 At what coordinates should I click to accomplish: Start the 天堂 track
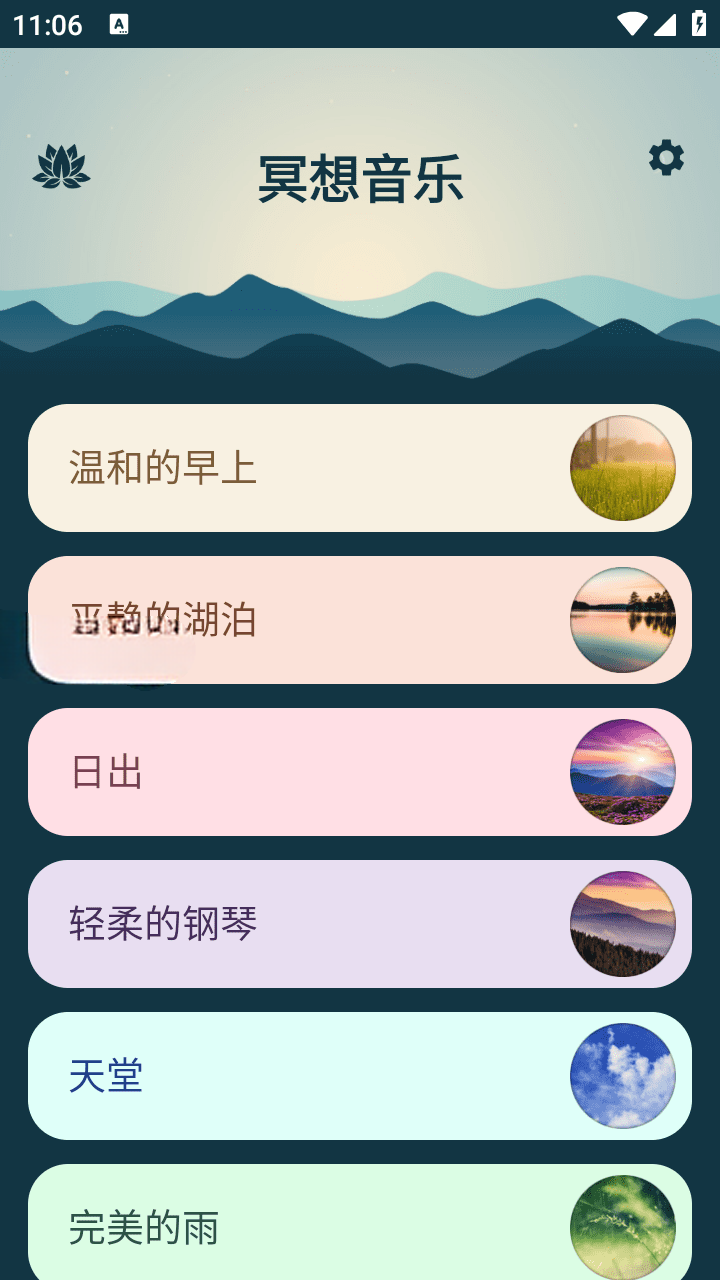[360, 1076]
